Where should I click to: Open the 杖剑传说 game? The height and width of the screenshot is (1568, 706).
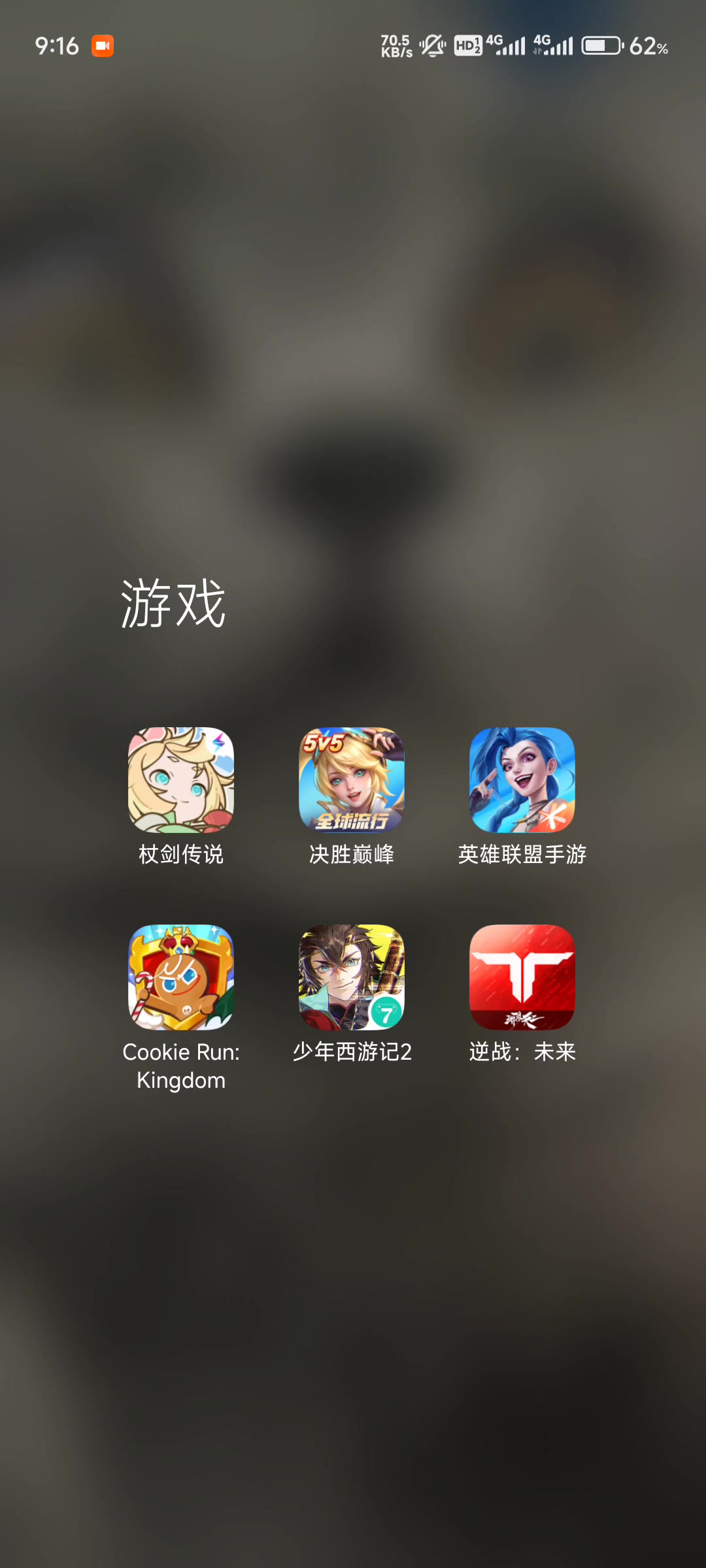181,780
